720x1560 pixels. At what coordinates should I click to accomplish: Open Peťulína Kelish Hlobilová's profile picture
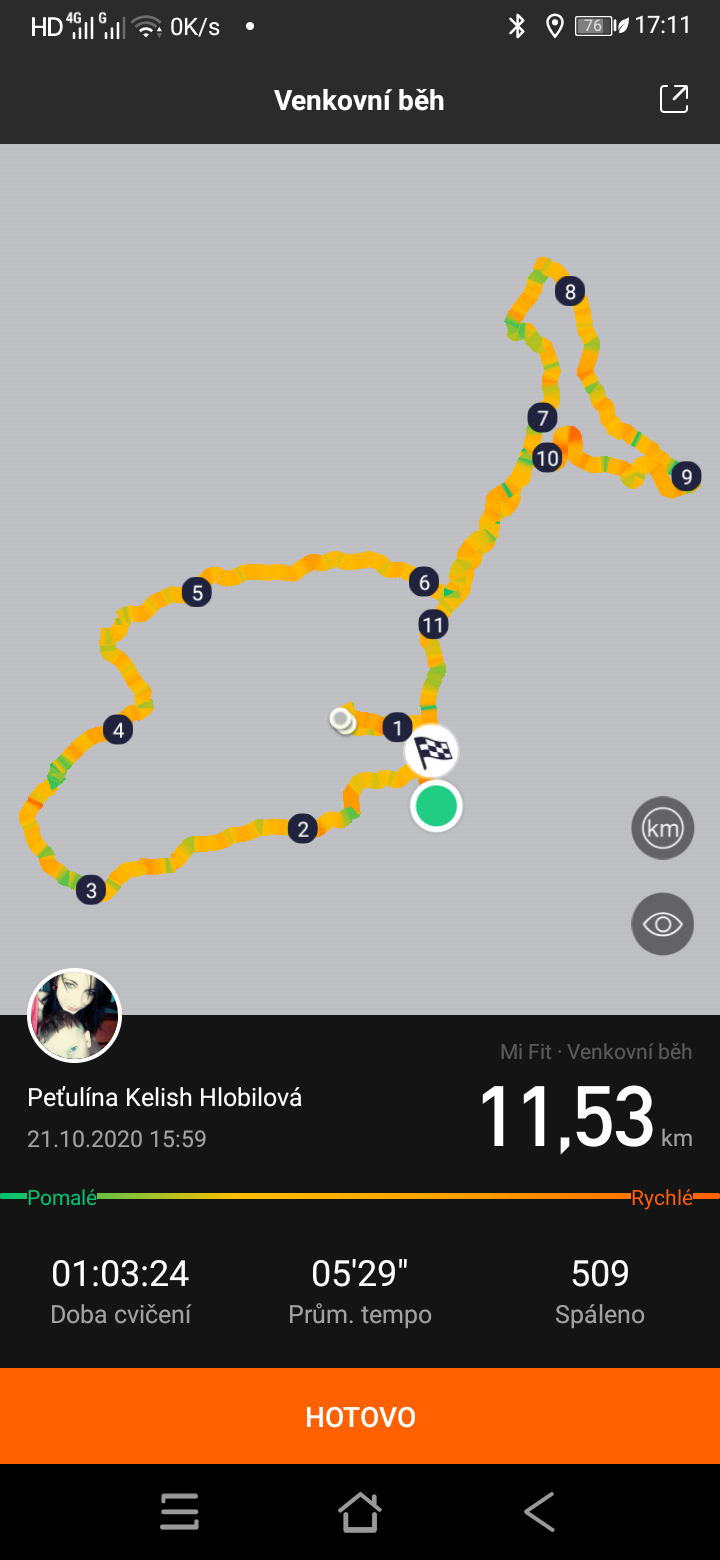(74, 1015)
